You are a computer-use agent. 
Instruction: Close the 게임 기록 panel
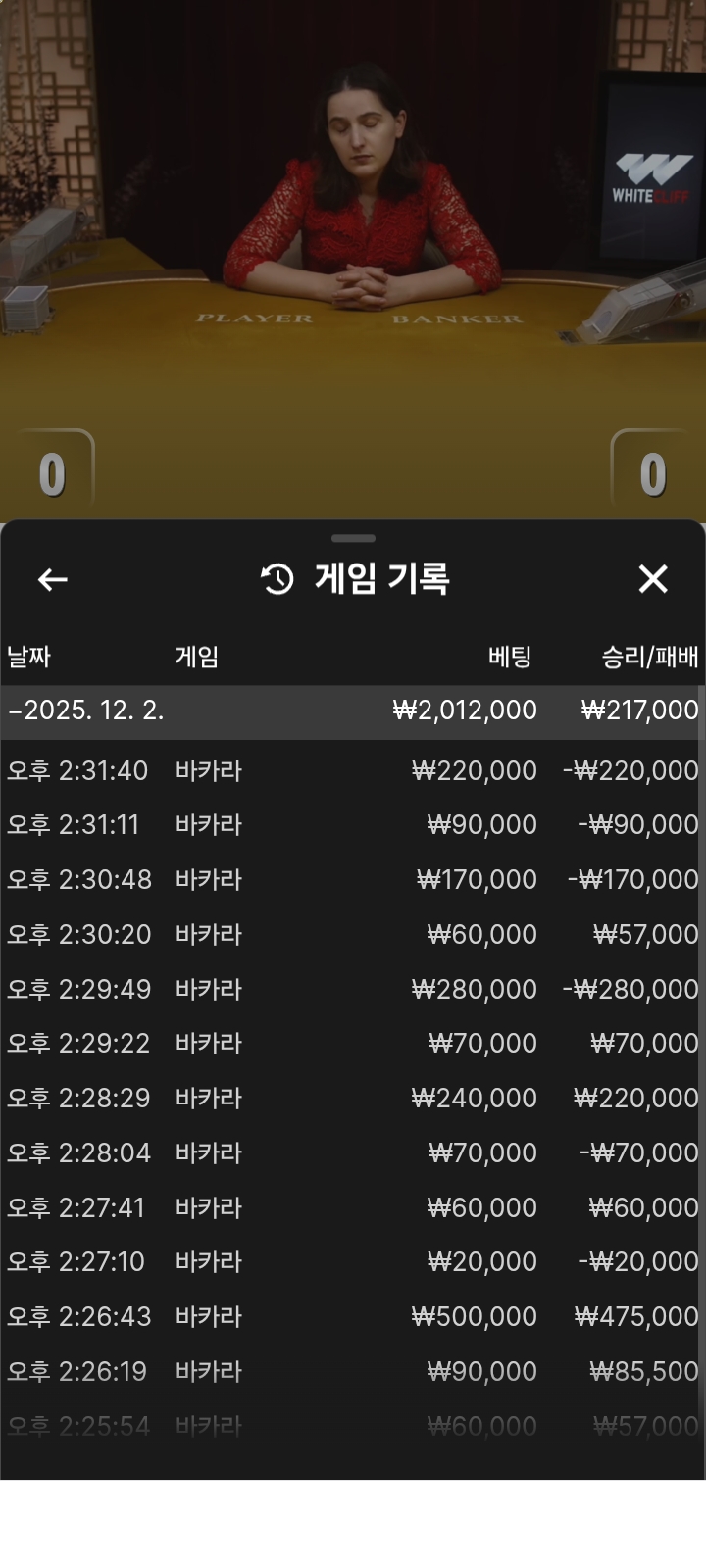pyautogui.click(x=655, y=579)
